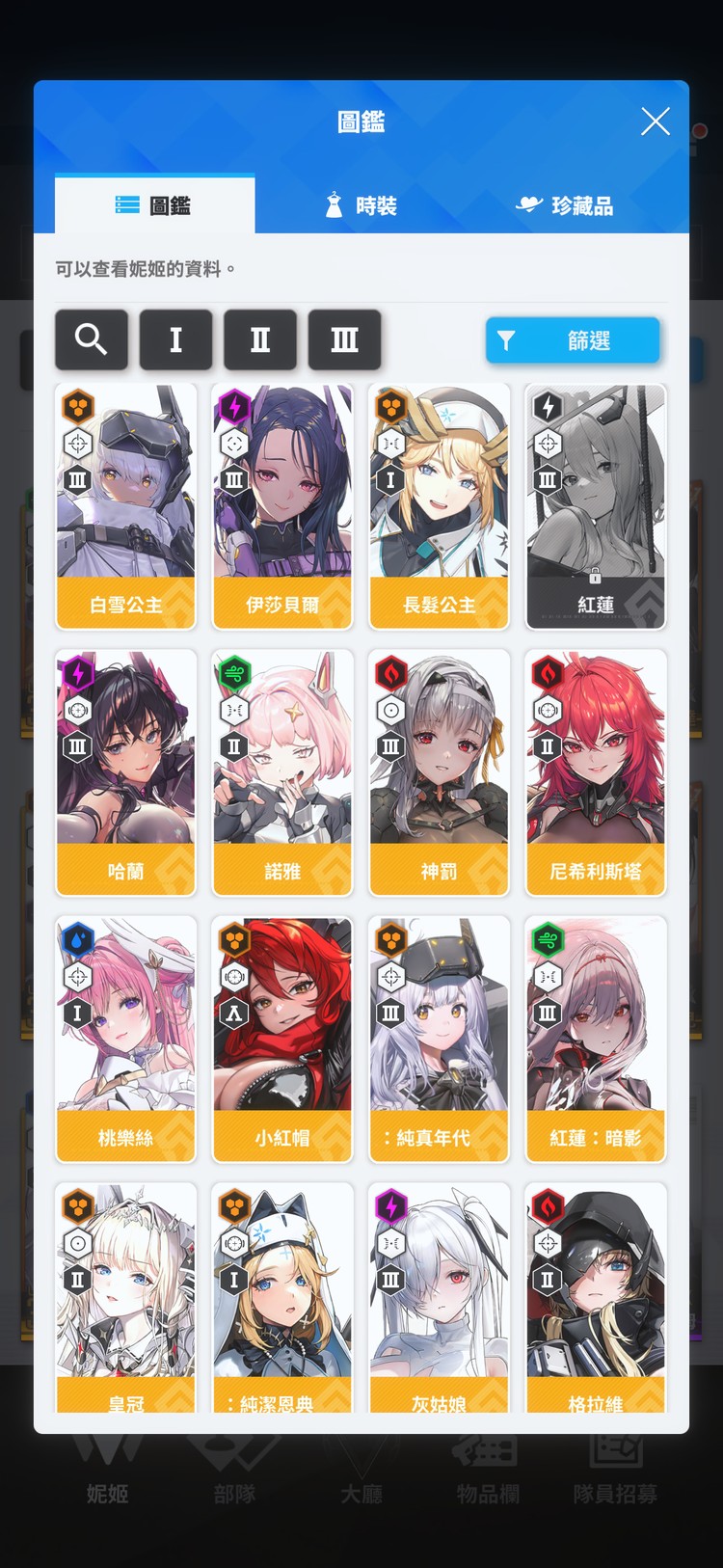Click the water element icon on 桃樂絲's card
Screen dimensions: 723x1568
pos(77,939)
